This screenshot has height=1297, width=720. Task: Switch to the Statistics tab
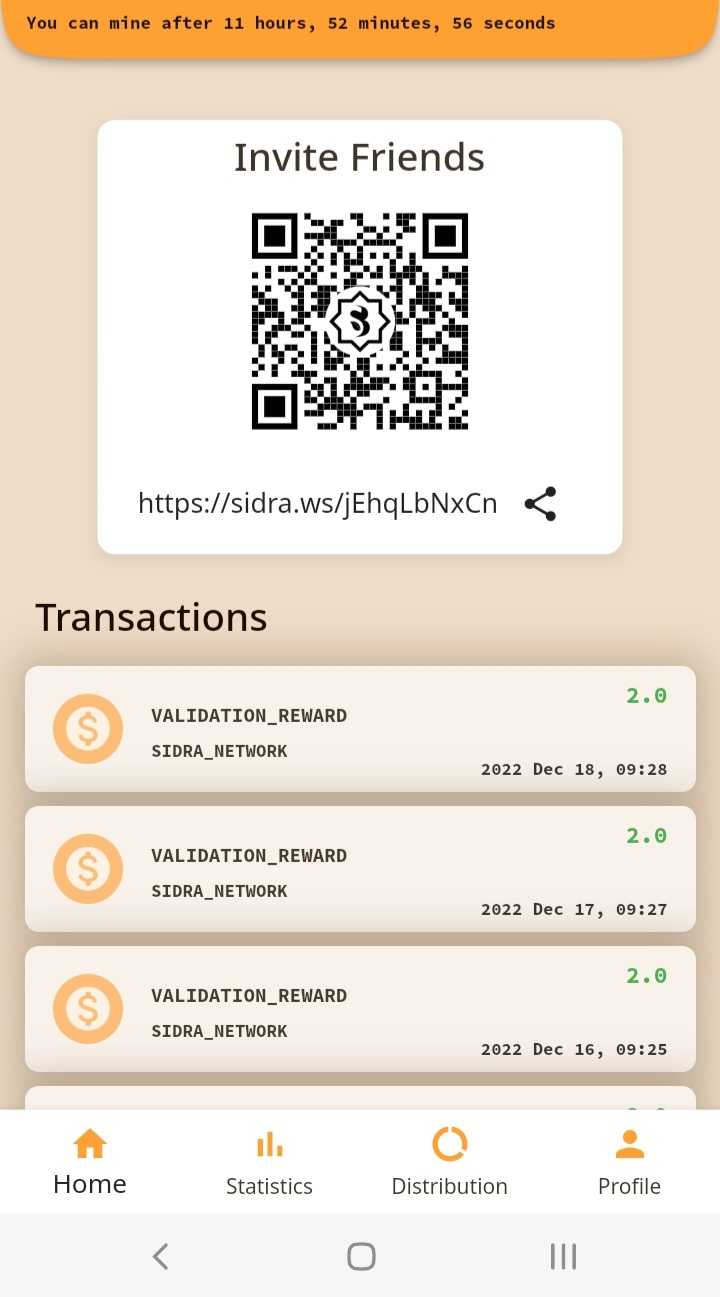tap(269, 1163)
